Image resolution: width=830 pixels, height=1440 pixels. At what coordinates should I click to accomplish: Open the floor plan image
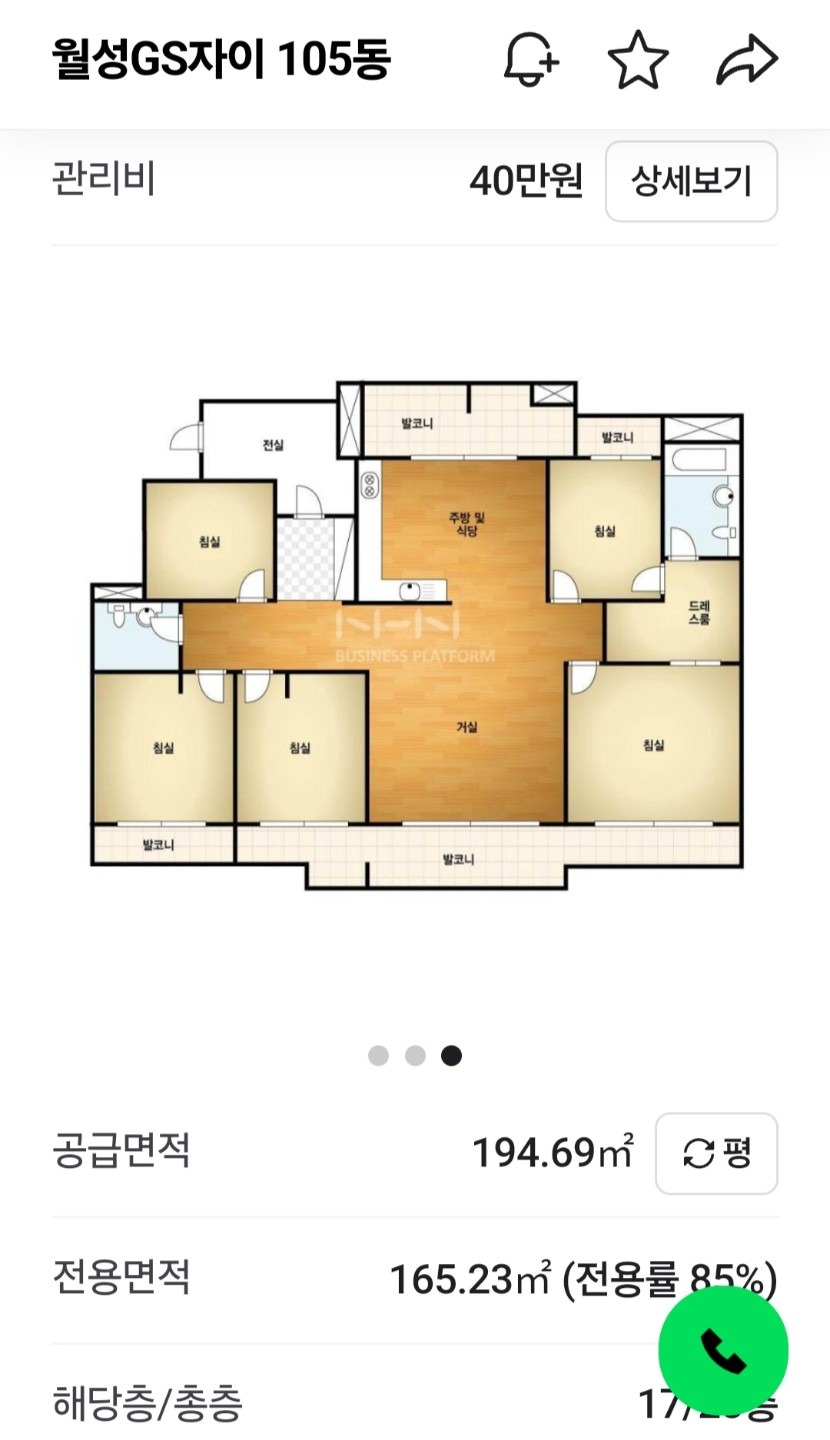pos(416,635)
